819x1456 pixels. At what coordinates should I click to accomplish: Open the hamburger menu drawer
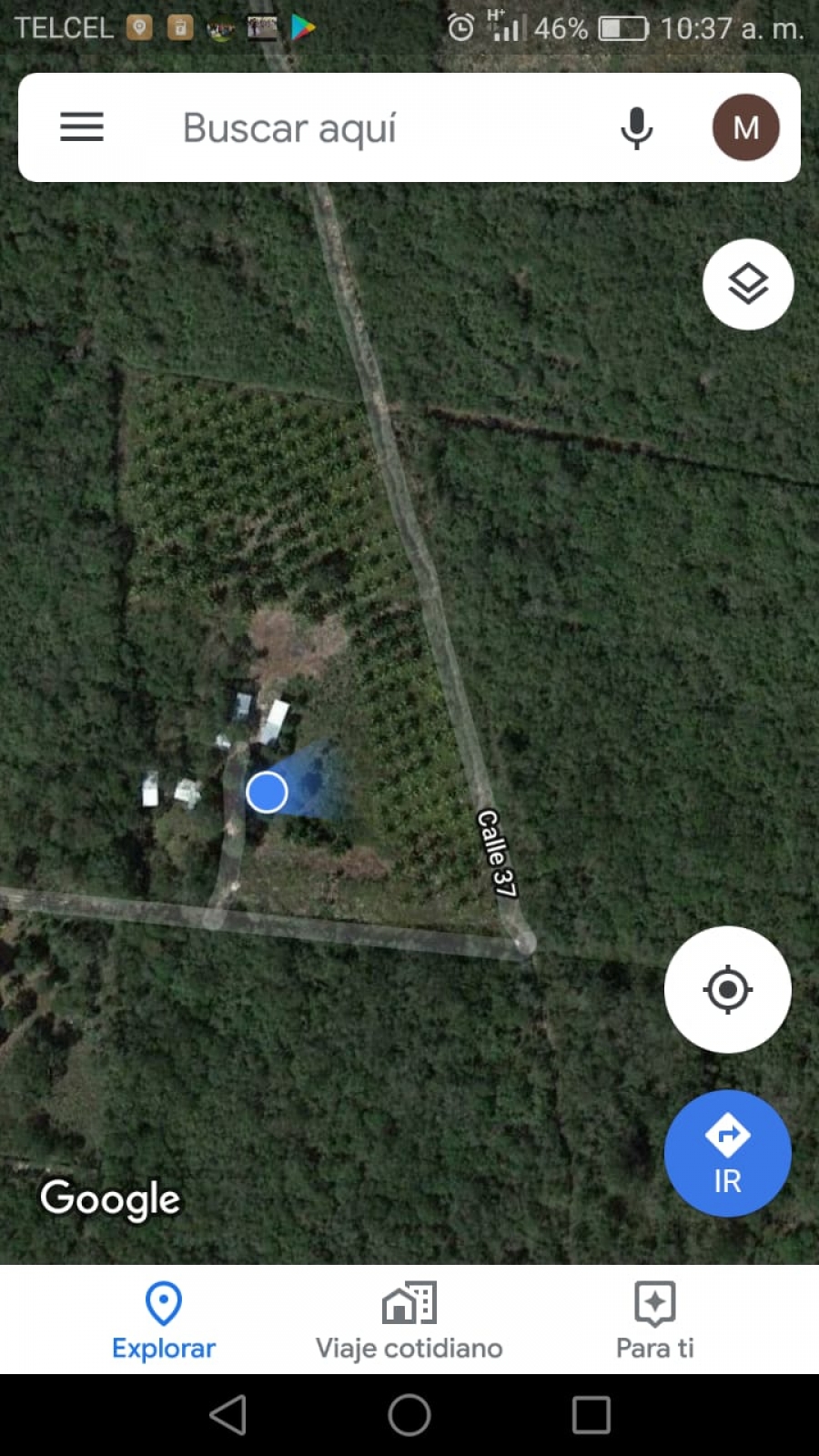tap(82, 126)
